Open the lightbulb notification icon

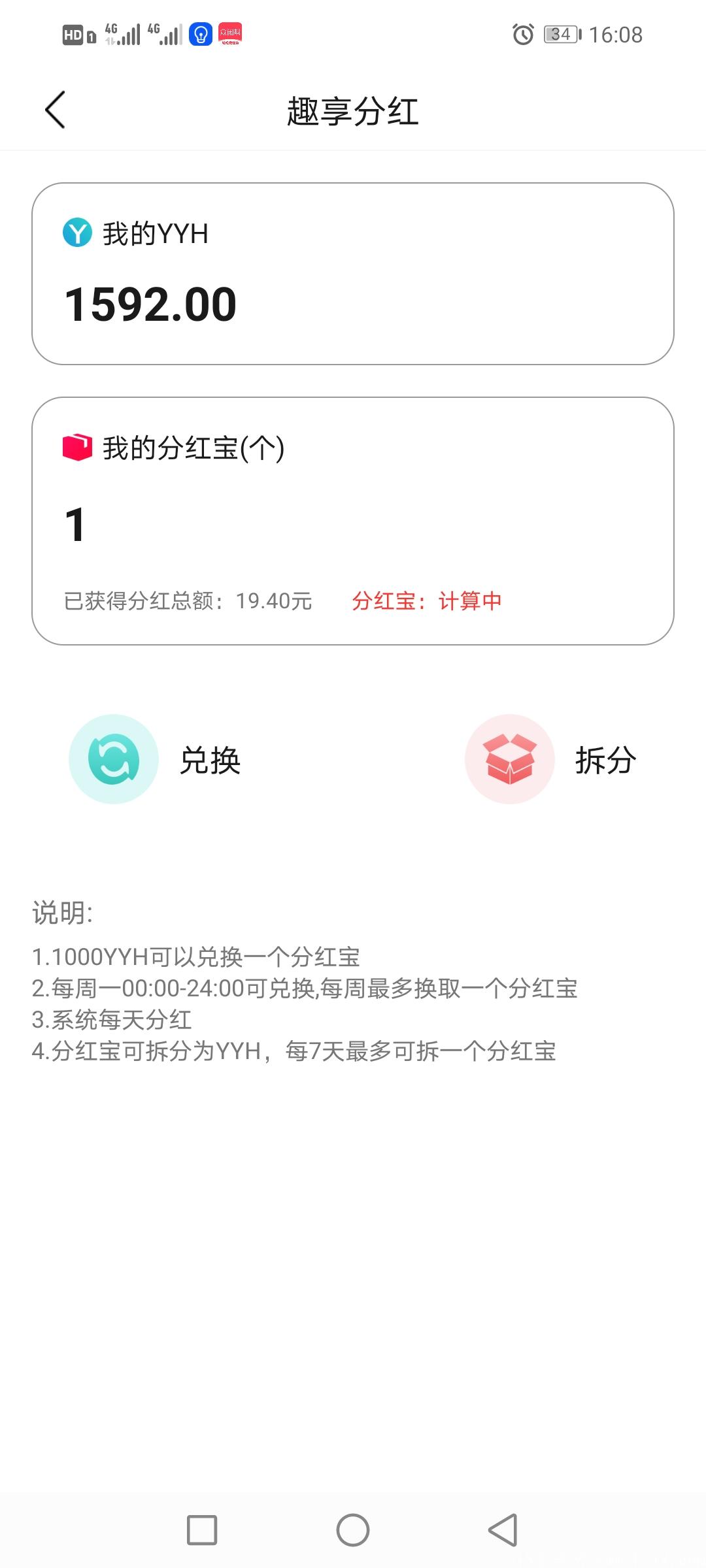[200, 35]
